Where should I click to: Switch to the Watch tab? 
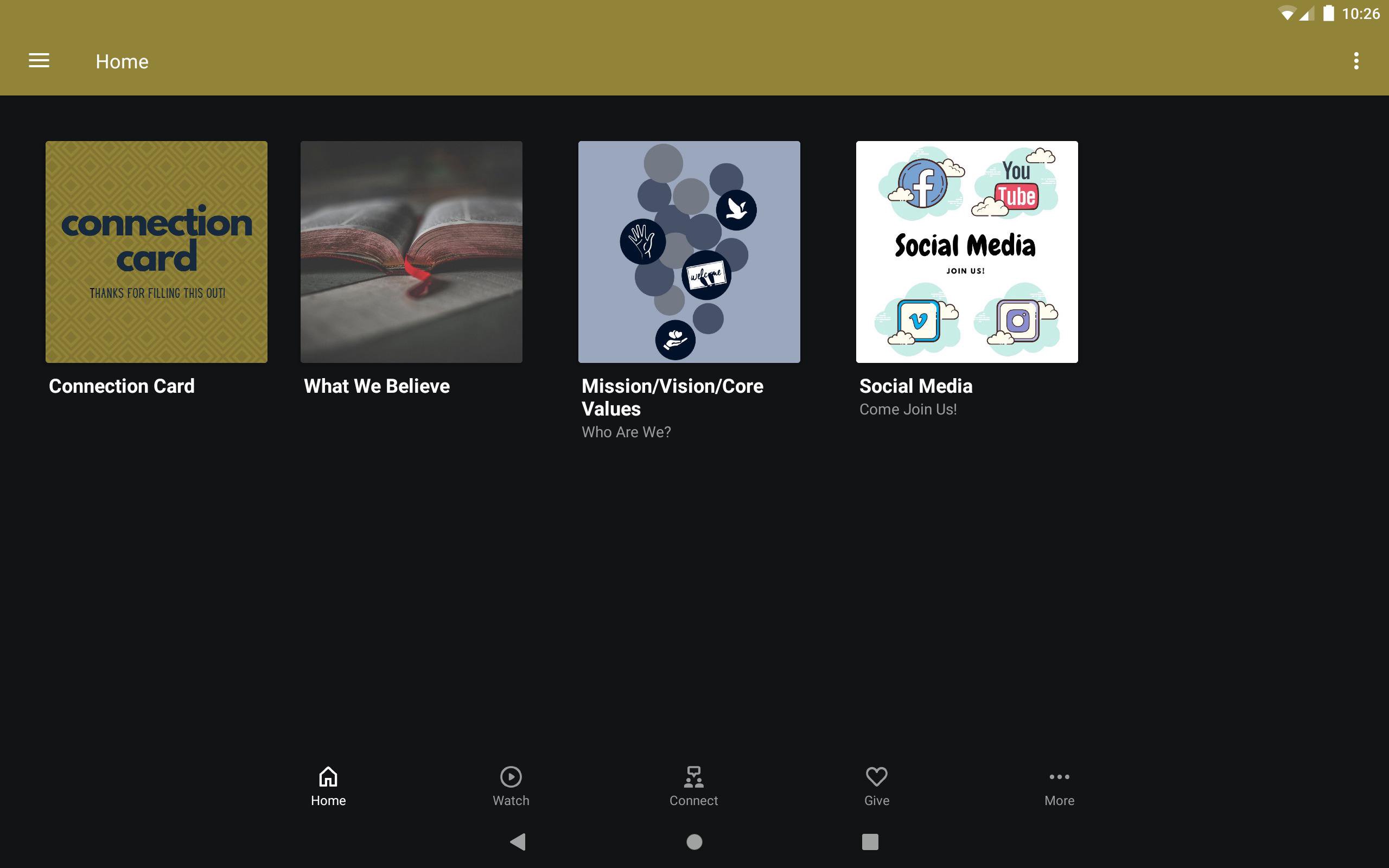(511, 786)
